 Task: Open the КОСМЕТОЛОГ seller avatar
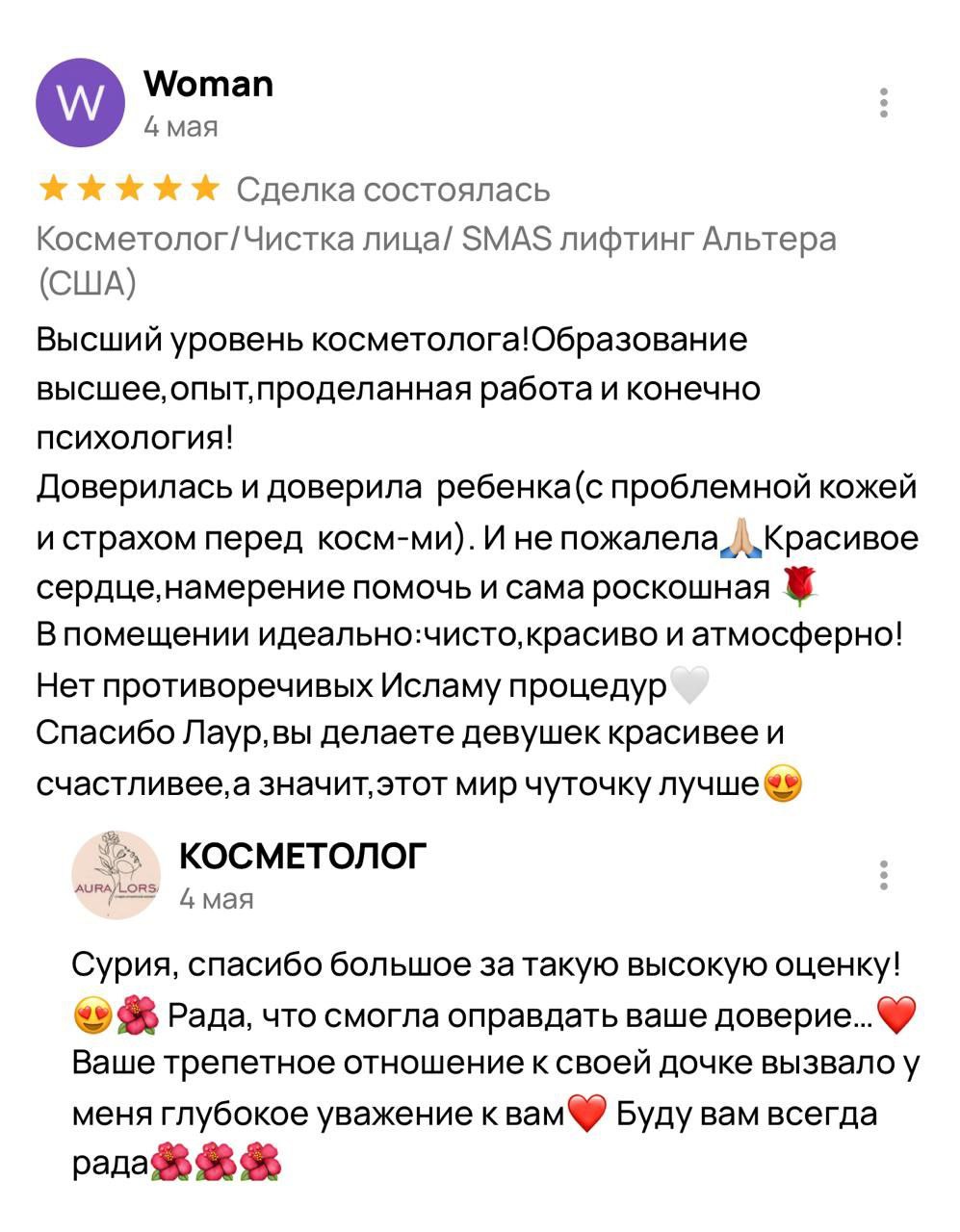[x=117, y=875]
